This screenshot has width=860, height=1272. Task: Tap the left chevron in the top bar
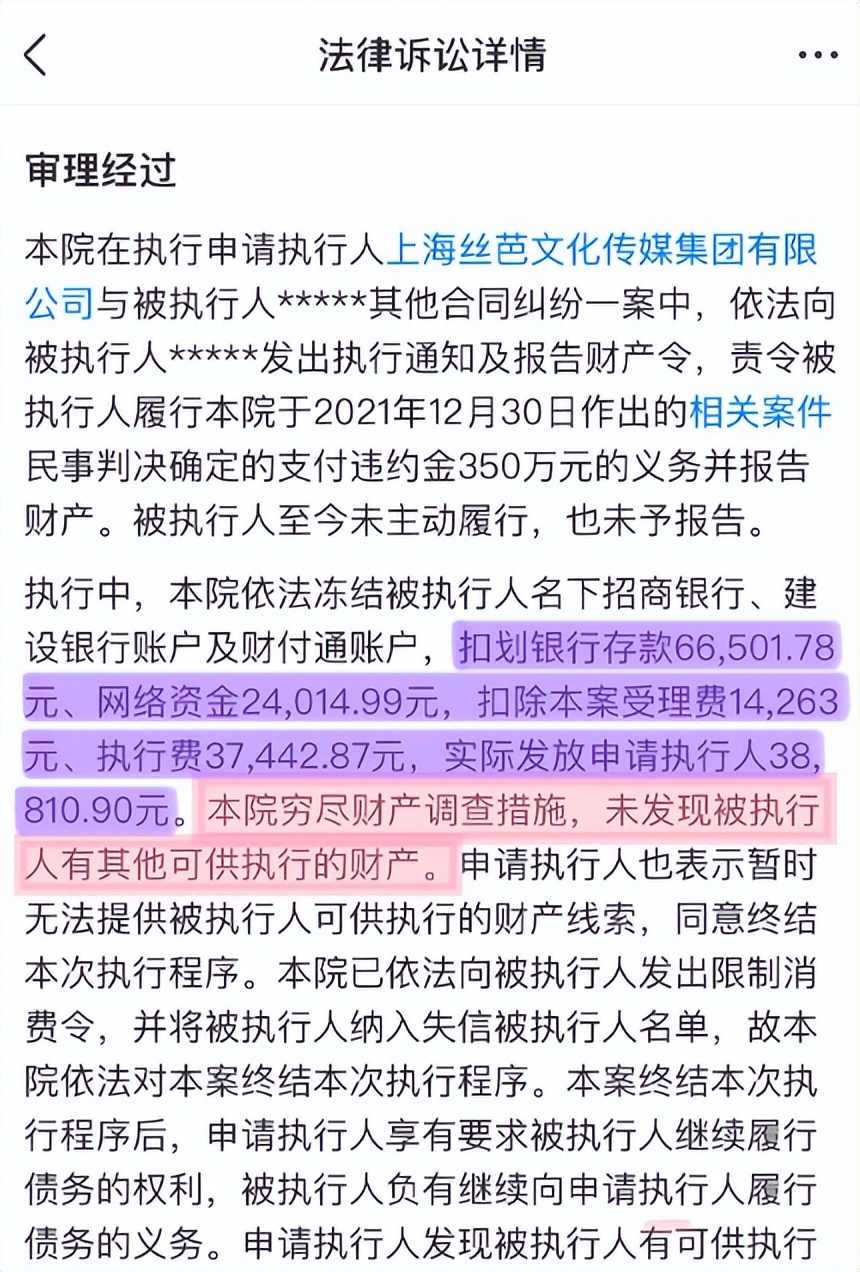click(35, 57)
